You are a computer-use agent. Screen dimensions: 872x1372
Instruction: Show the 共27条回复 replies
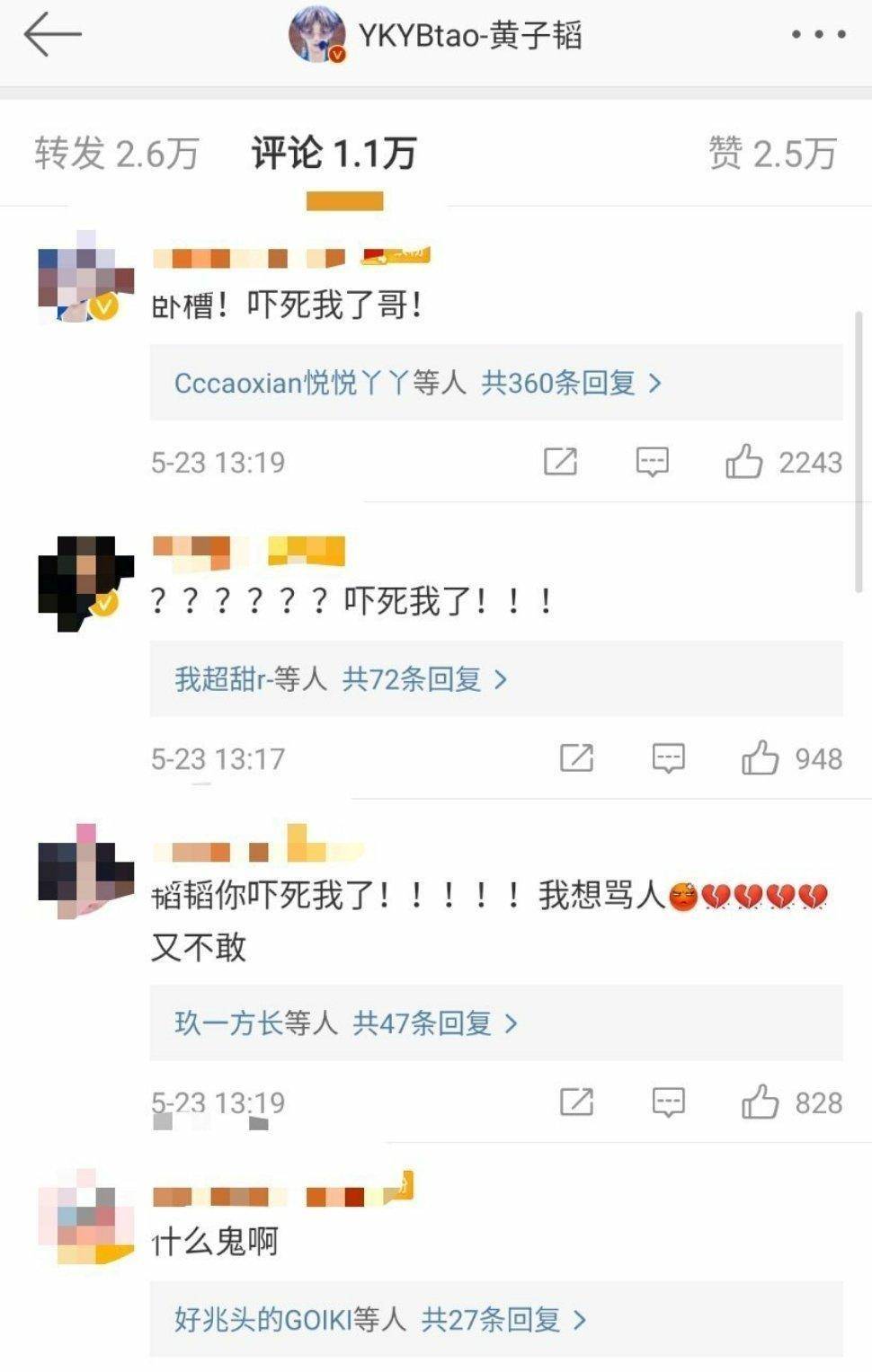click(503, 1319)
